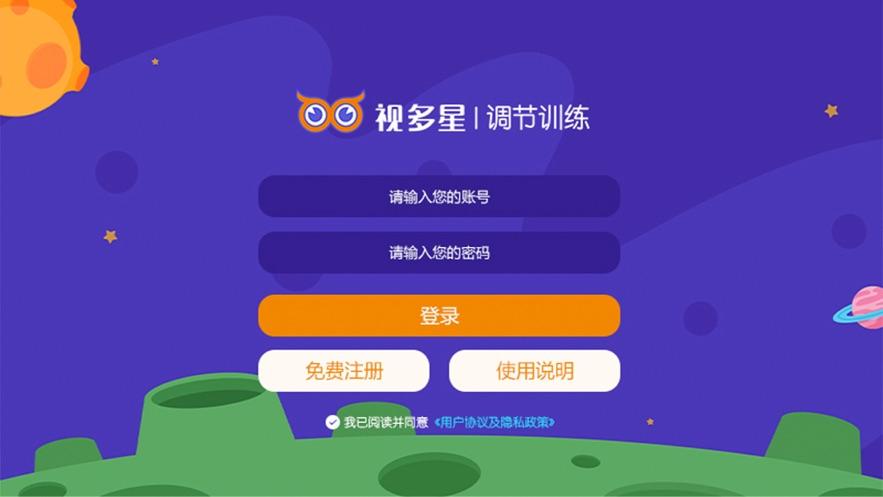Open 使用说明 usage instructions
The height and width of the screenshot is (497, 883).
click(x=534, y=371)
